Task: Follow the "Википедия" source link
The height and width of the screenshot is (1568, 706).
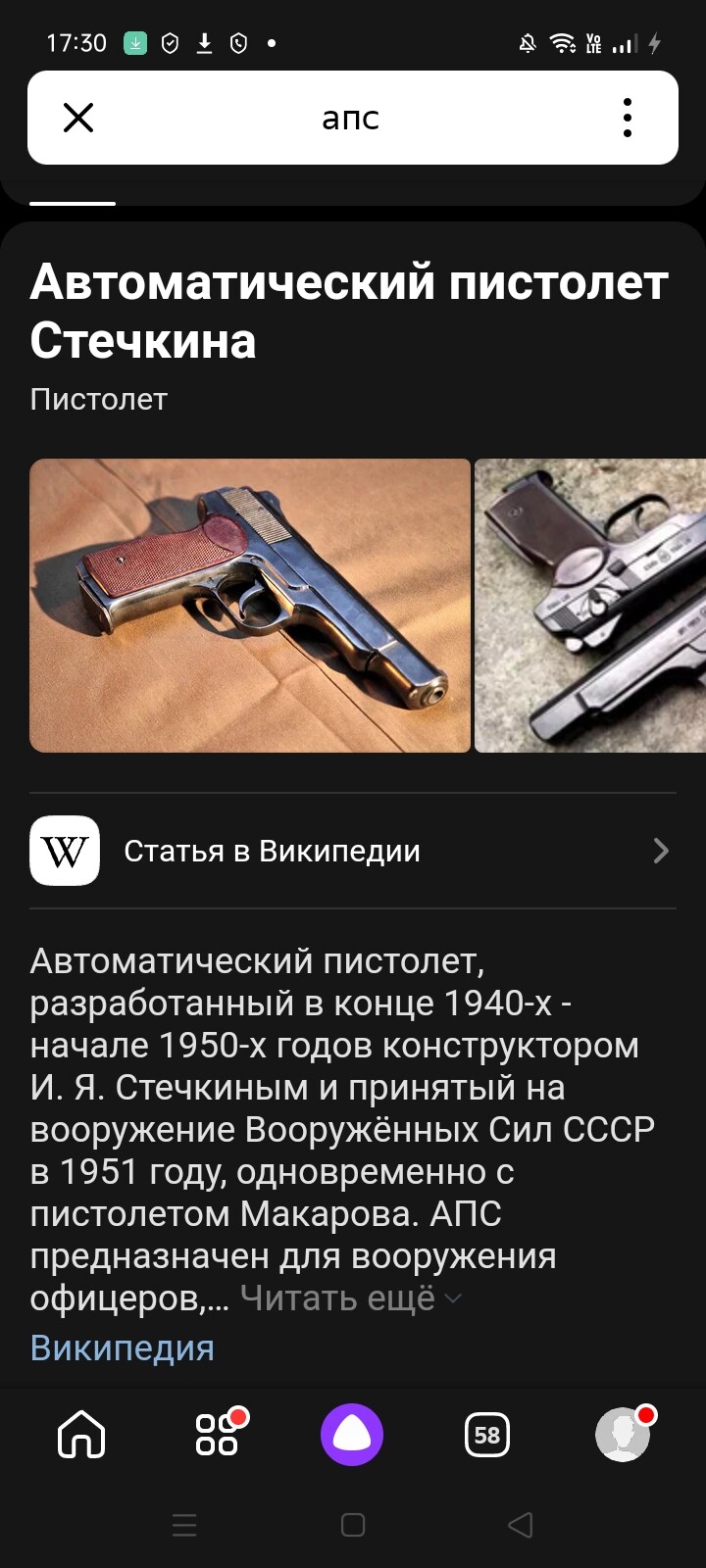Action: pos(122,1347)
